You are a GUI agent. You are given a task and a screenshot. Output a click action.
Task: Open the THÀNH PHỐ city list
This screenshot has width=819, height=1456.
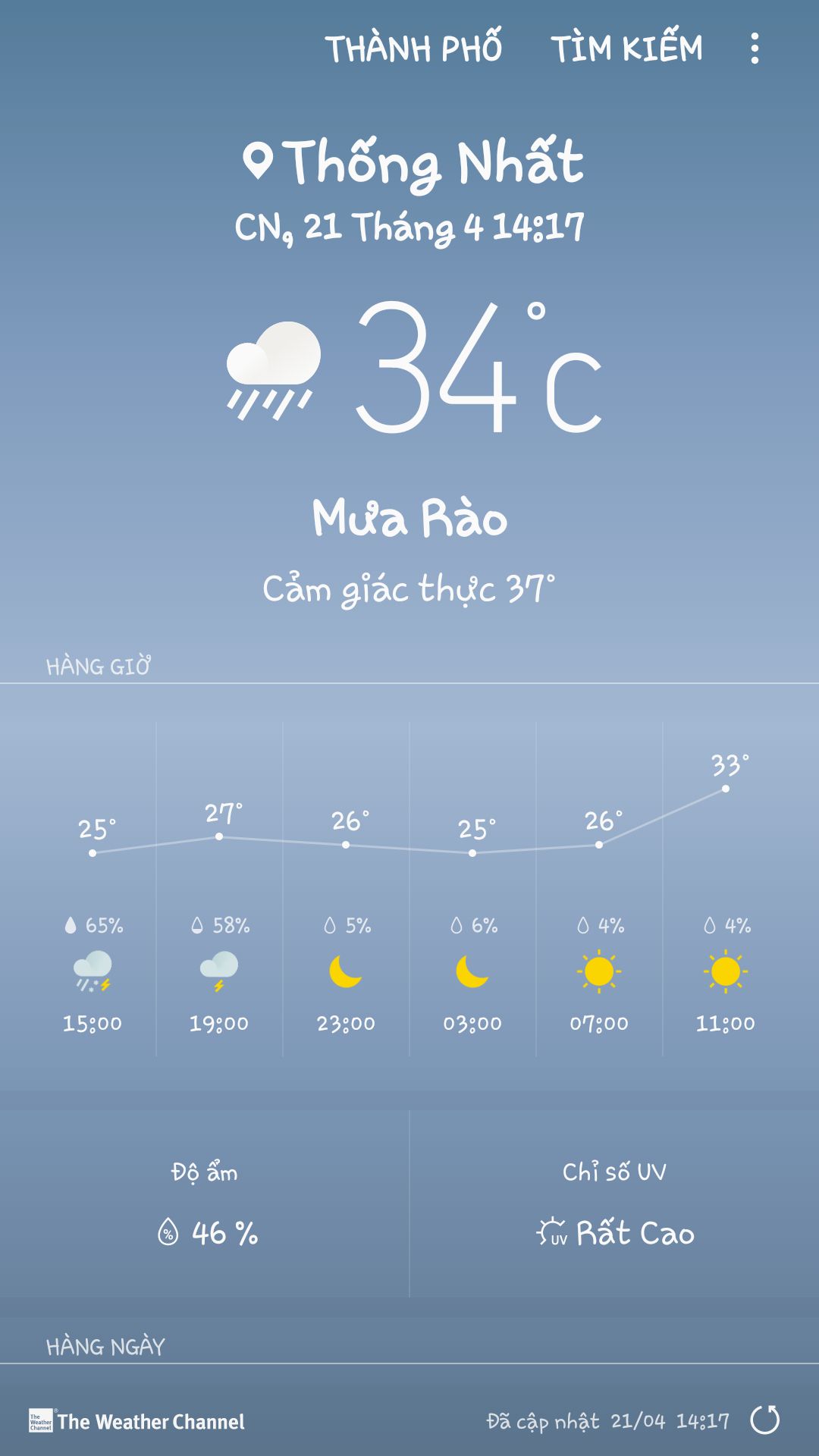coord(414,49)
